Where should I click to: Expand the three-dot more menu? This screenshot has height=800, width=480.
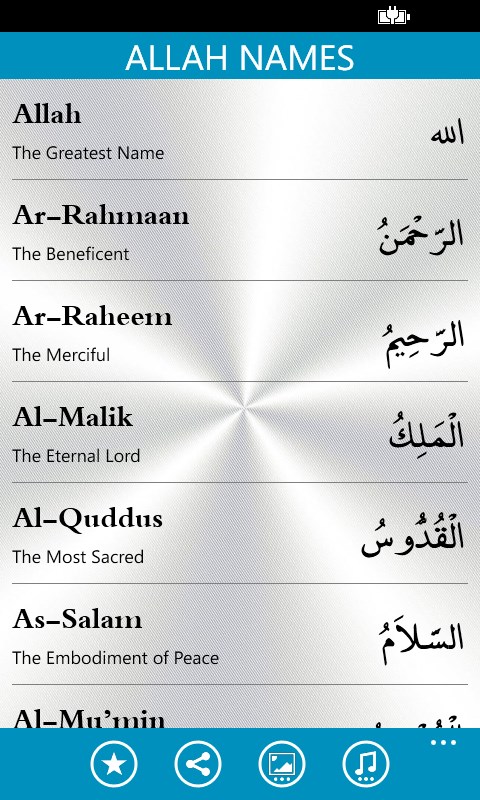point(443,743)
